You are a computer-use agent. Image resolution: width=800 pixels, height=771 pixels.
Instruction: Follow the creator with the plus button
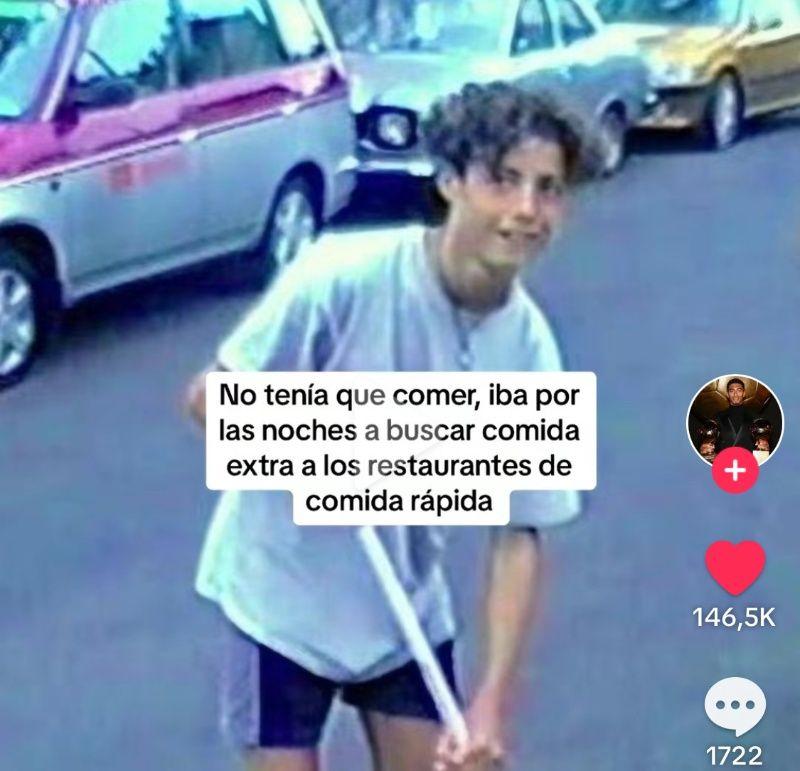735,471
